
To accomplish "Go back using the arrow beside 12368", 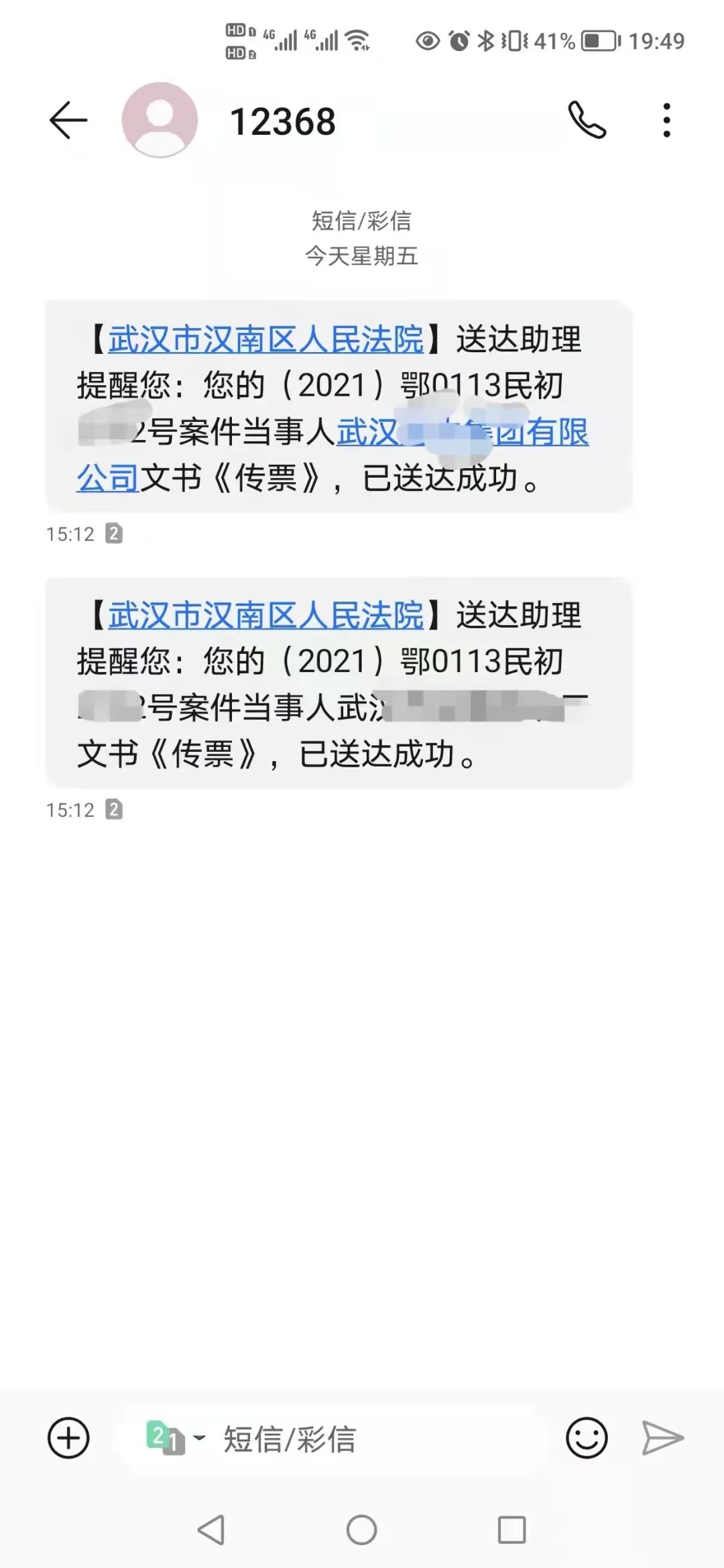I will pyautogui.click(x=68, y=121).
